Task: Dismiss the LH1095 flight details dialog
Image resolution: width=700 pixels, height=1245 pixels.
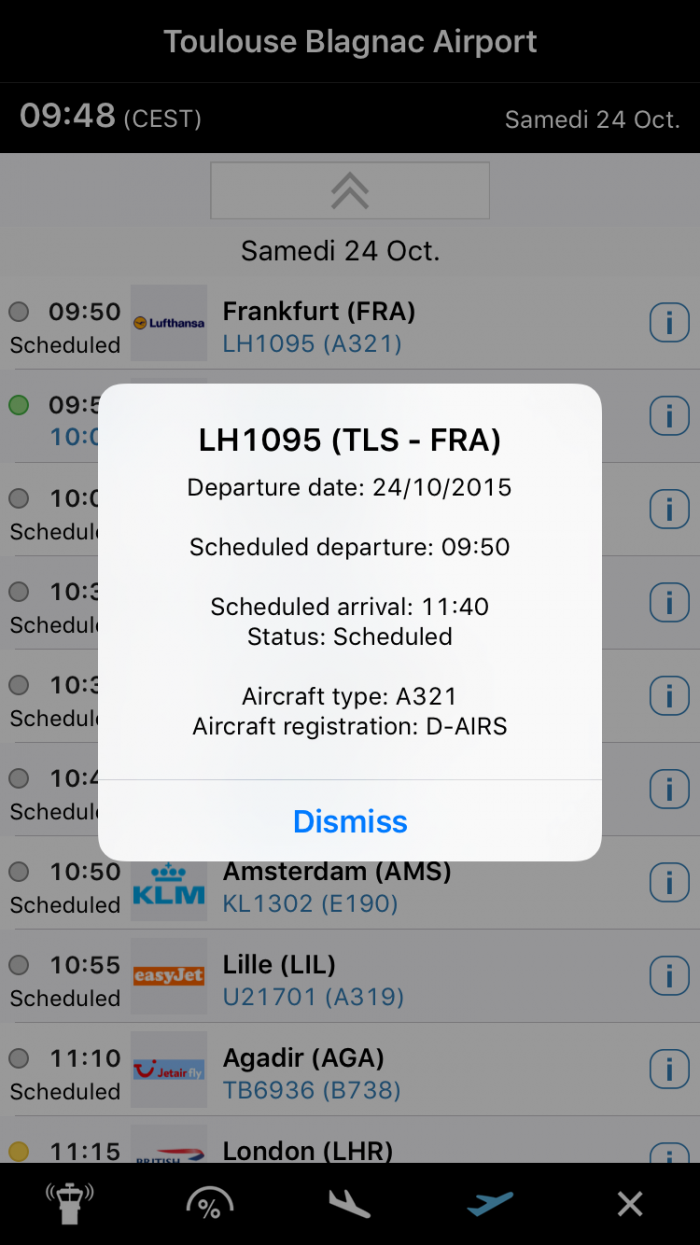Action: pos(350,821)
